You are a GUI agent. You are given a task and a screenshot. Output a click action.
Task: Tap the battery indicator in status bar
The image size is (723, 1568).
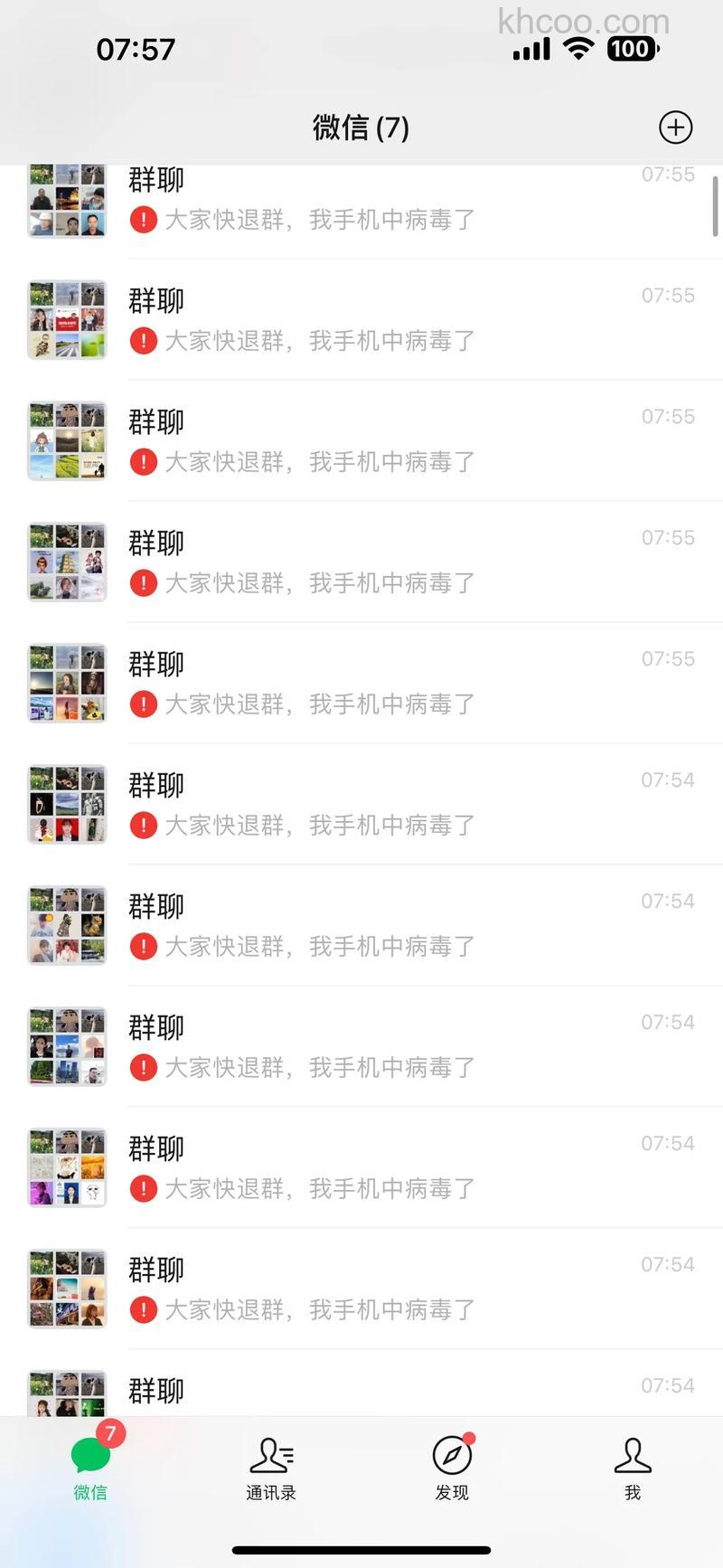point(633,49)
